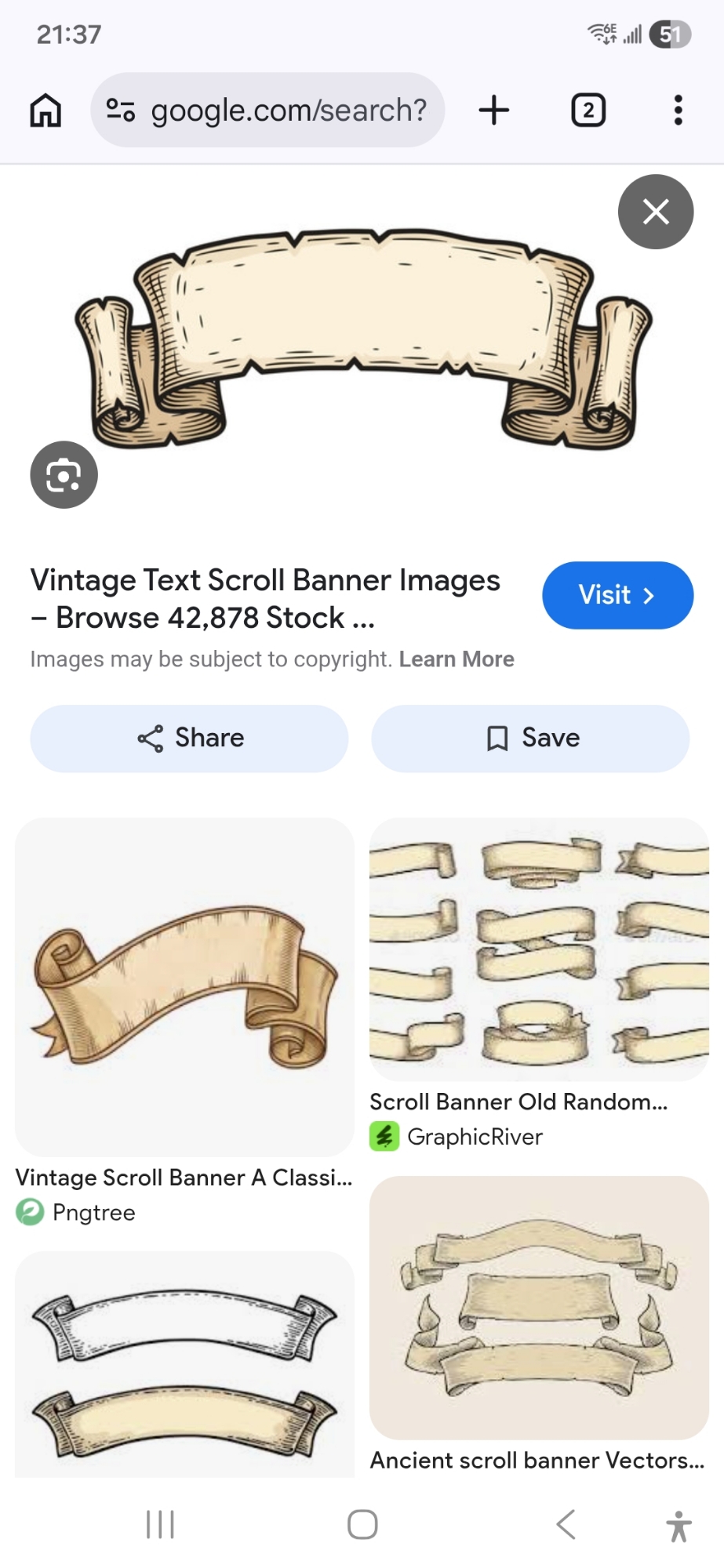Go back with the system back button

coord(566,1525)
